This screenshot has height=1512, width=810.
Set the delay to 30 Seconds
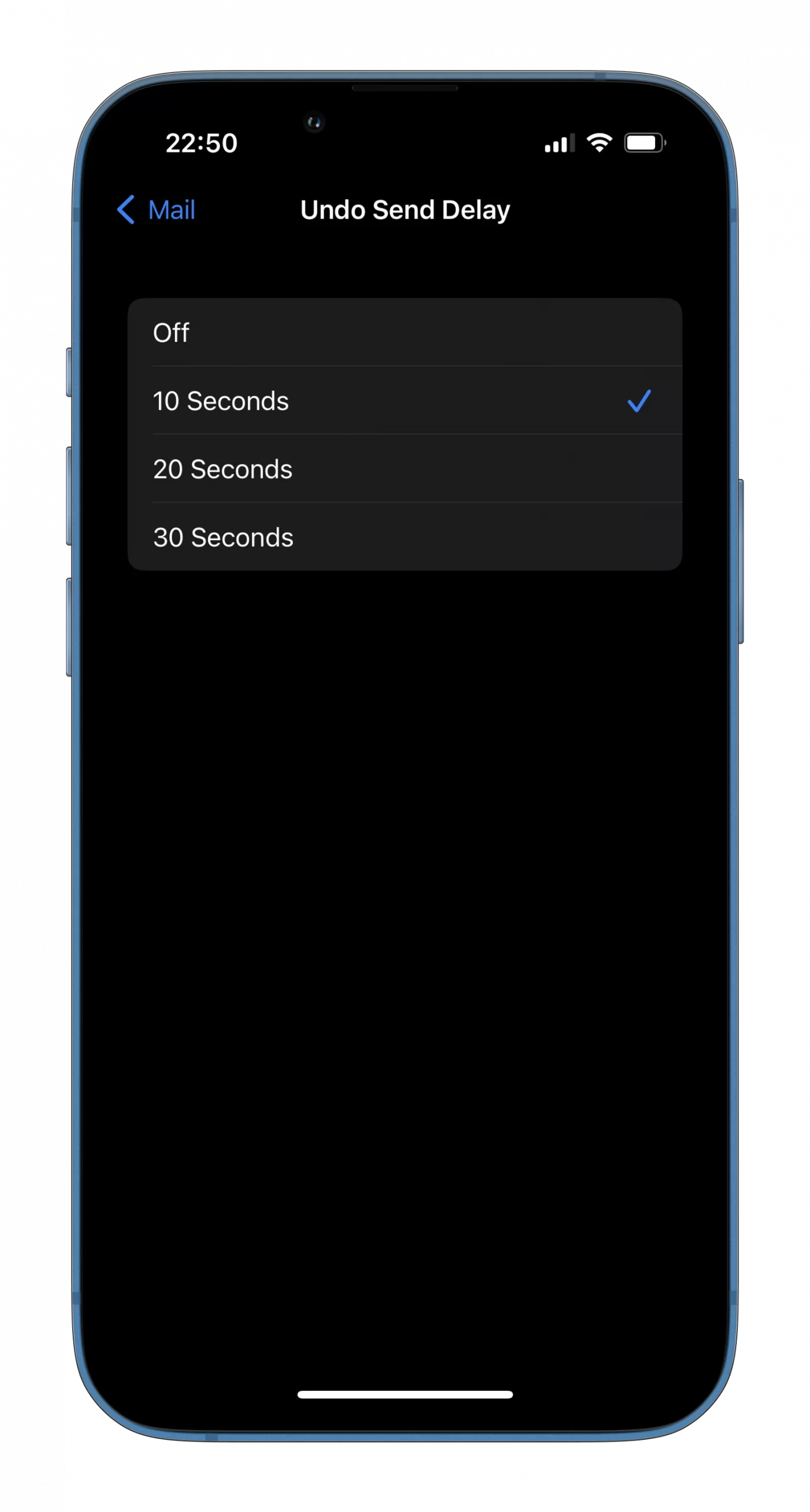405,537
